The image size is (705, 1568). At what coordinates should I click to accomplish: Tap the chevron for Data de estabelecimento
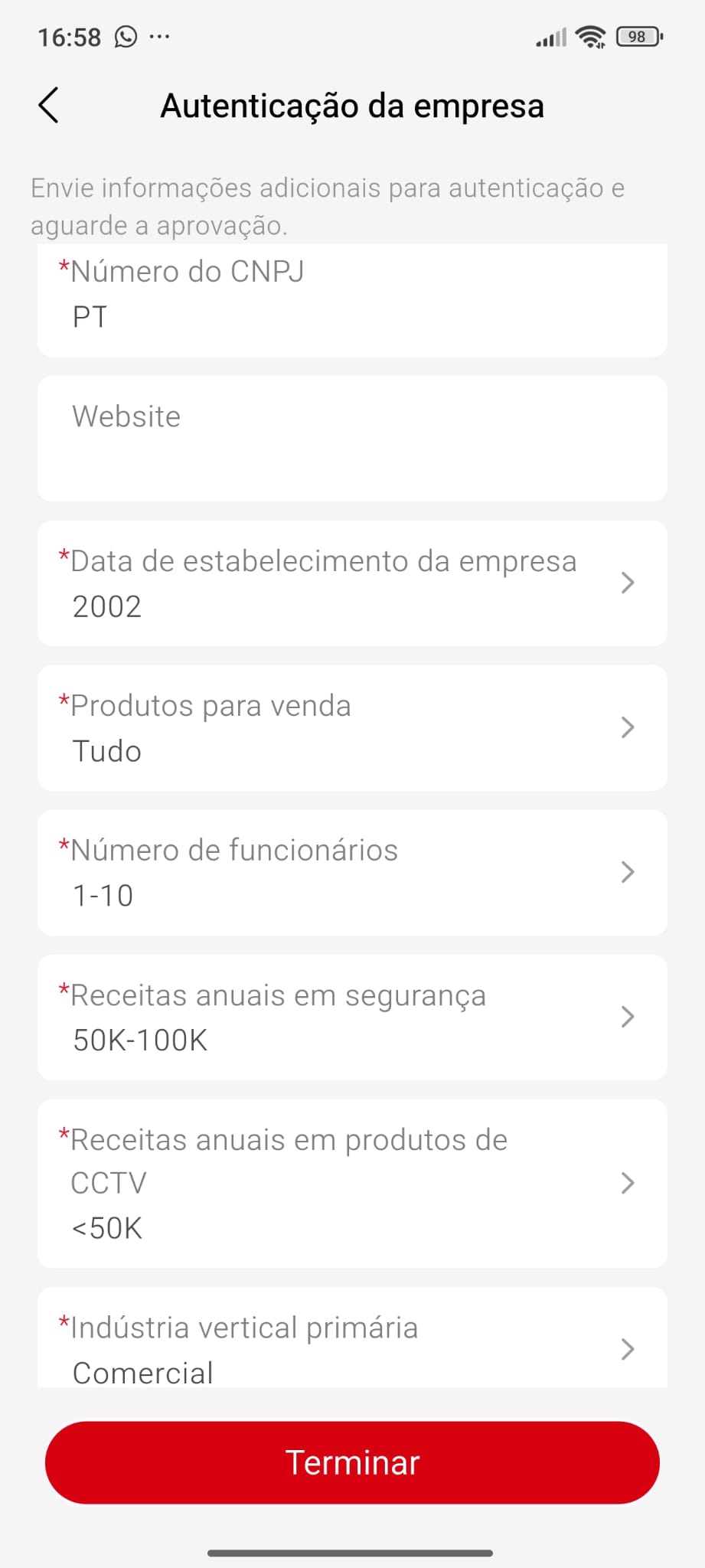pyautogui.click(x=628, y=583)
